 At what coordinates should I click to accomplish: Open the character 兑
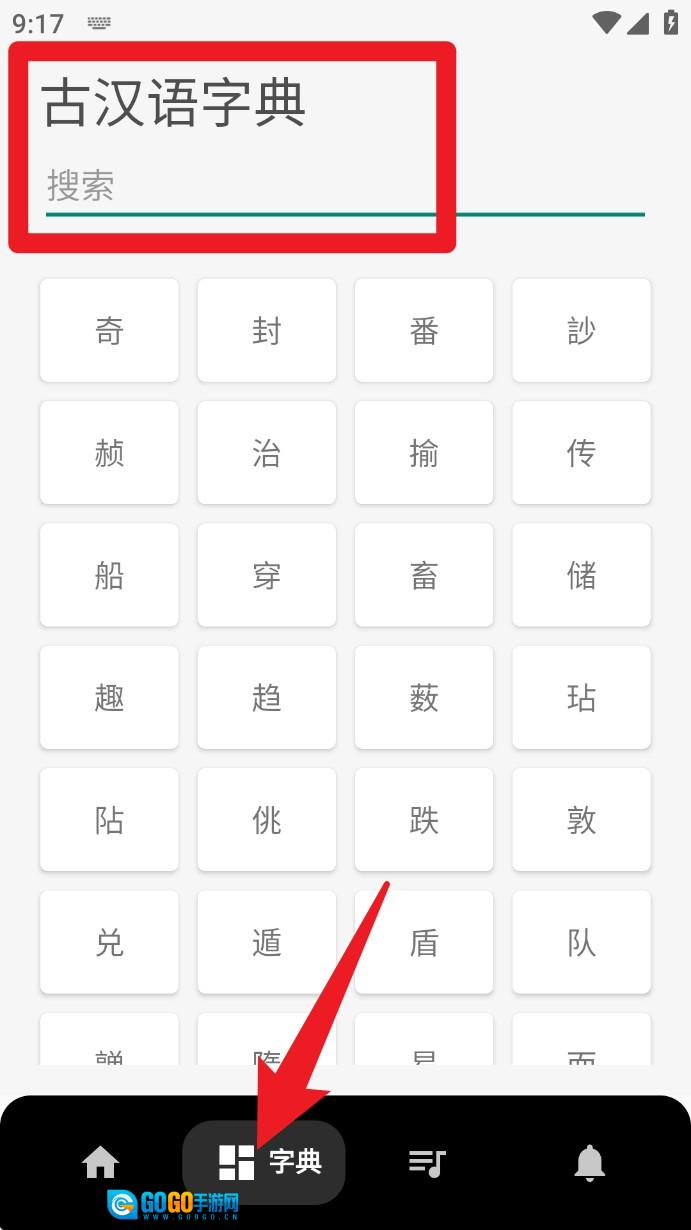point(109,942)
